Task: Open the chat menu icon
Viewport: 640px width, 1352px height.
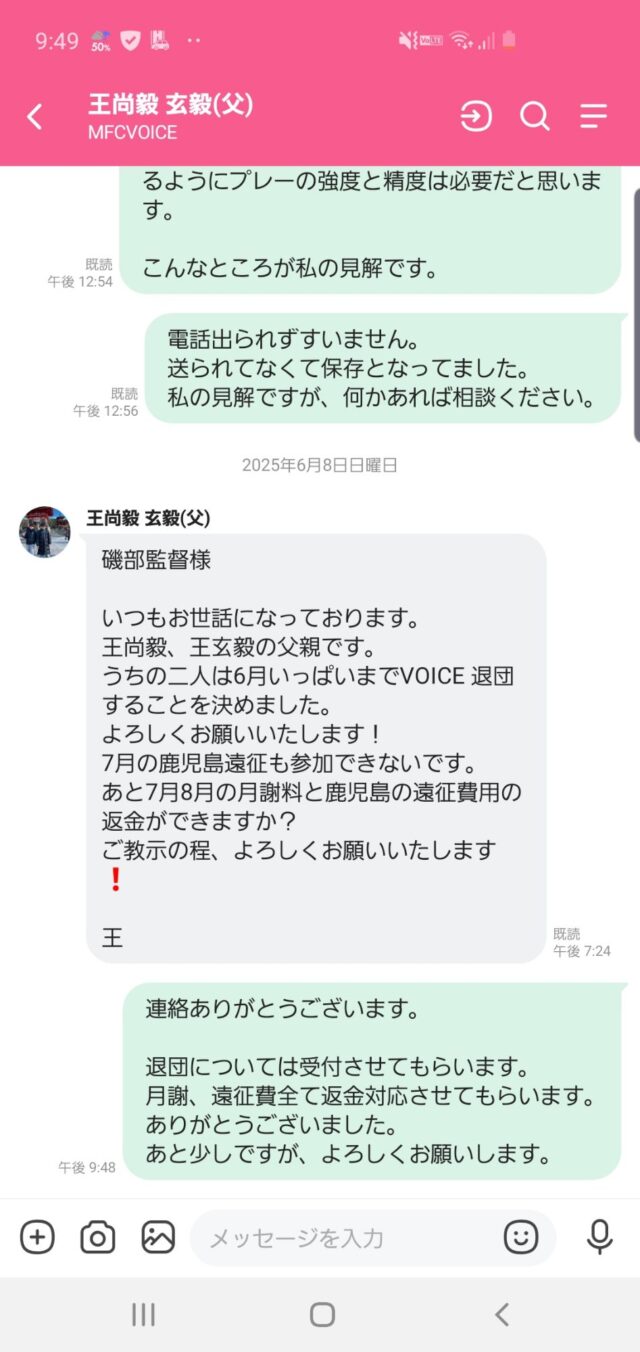Action: click(593, 117)
